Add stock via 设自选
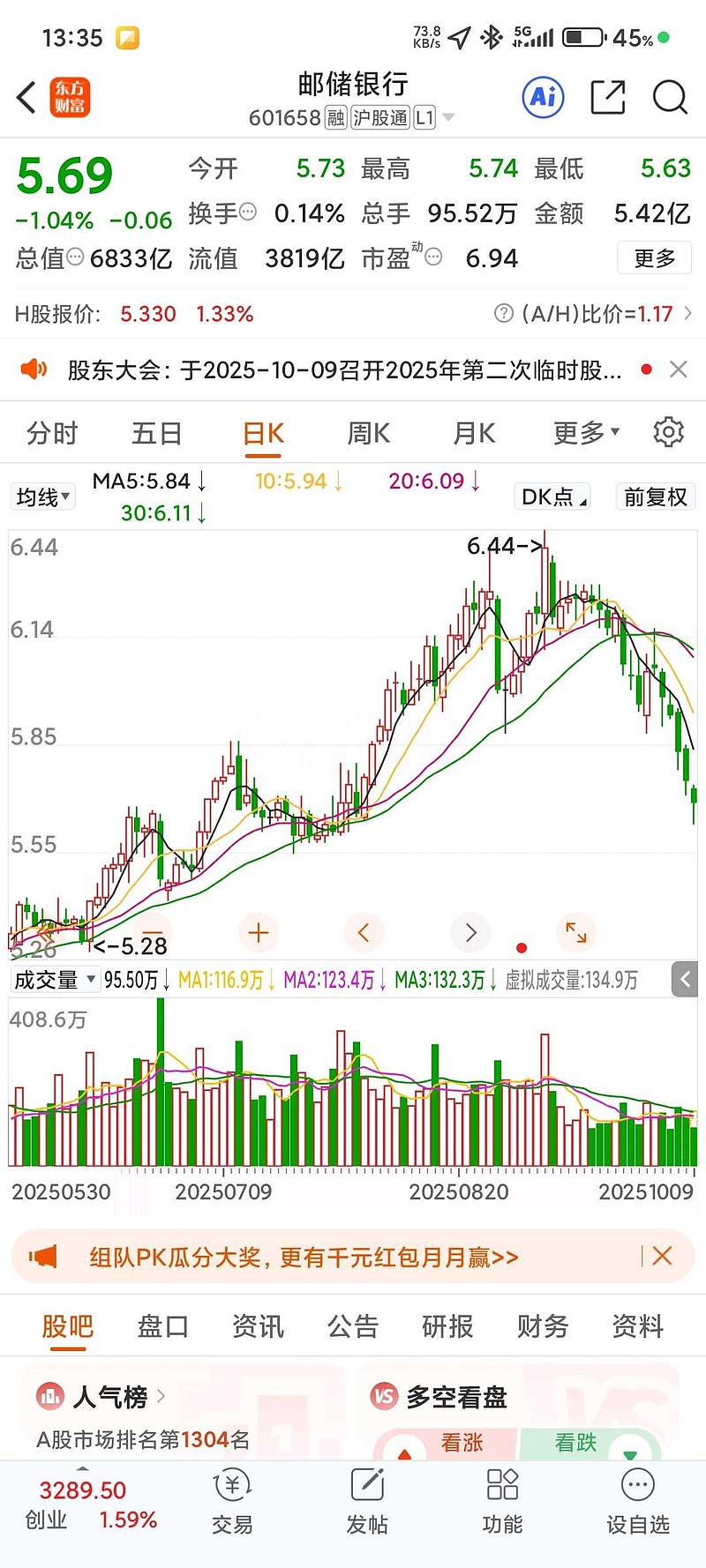The width and height of the screenshot is (706, 1568). click(x=637, y=1503)
